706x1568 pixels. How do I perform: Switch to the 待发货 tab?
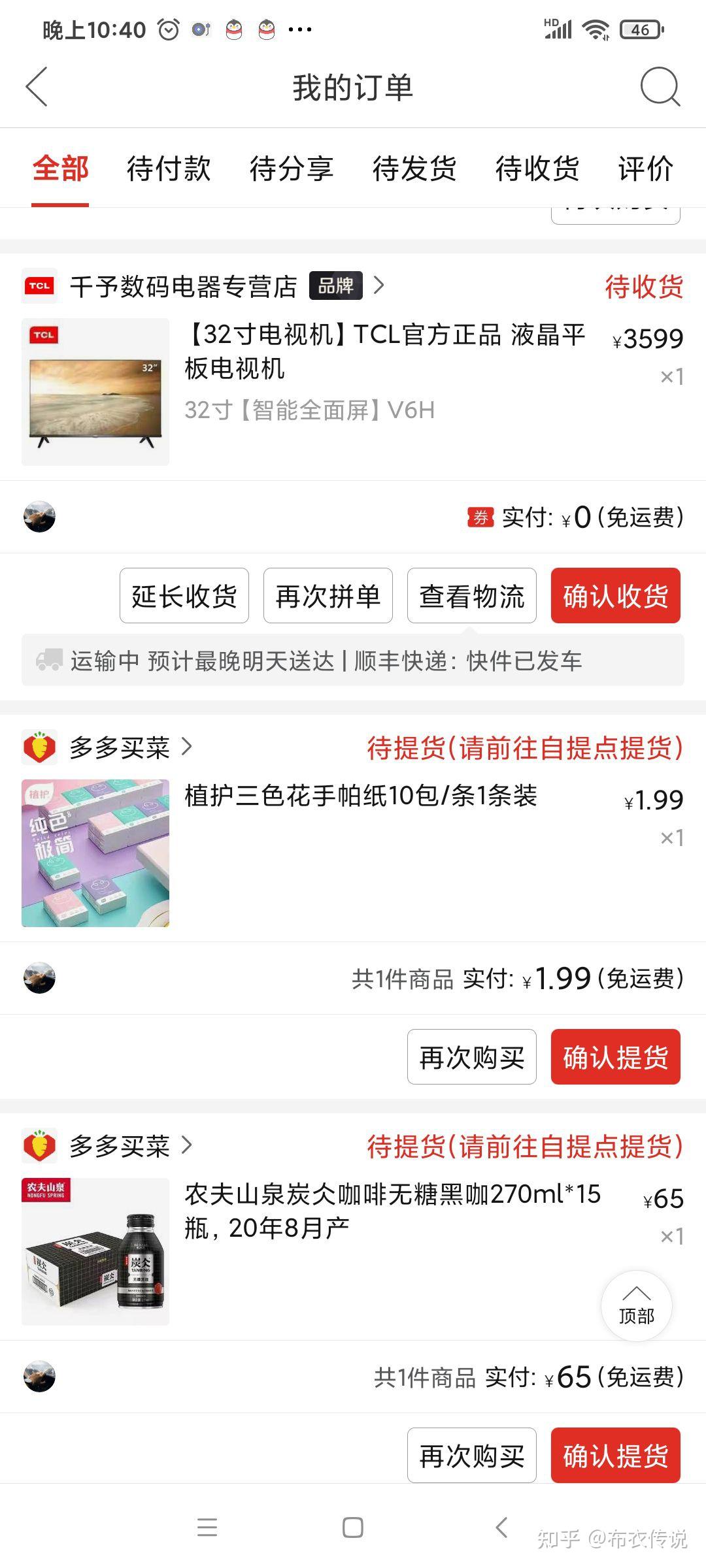coord(414,169)
